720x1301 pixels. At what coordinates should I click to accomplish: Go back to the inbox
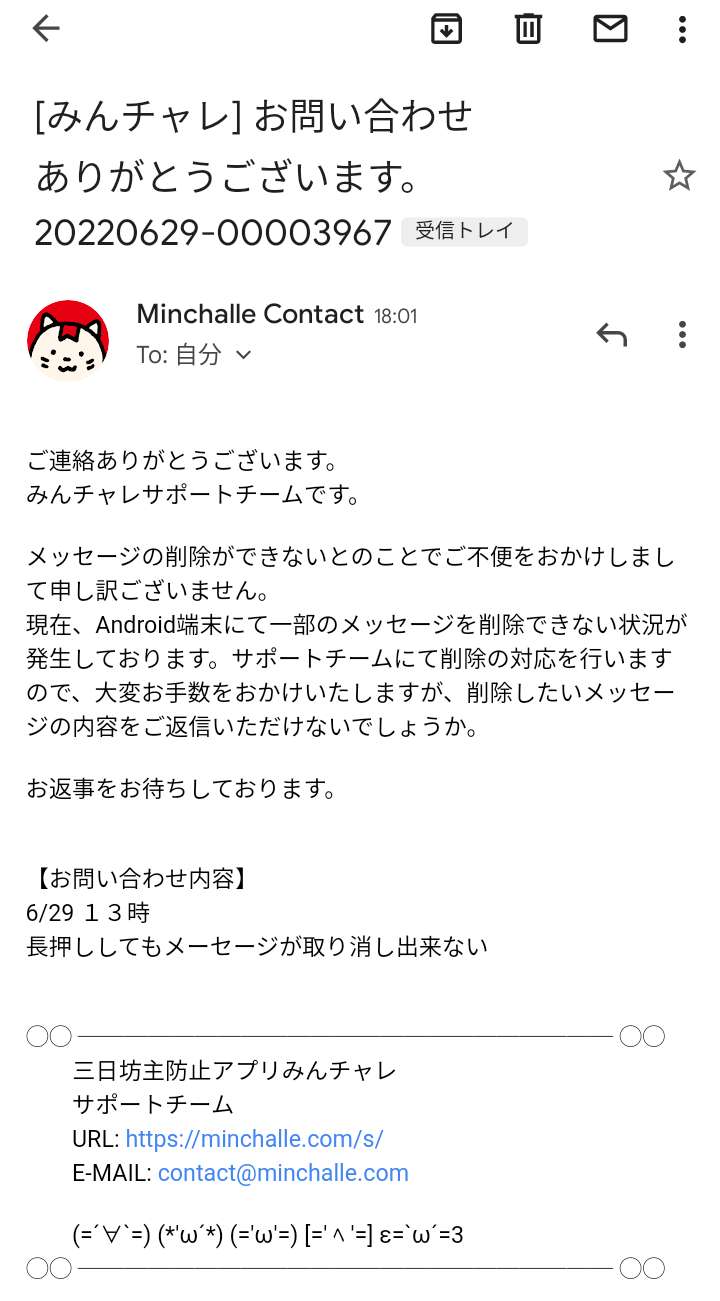tap(46, 29)
